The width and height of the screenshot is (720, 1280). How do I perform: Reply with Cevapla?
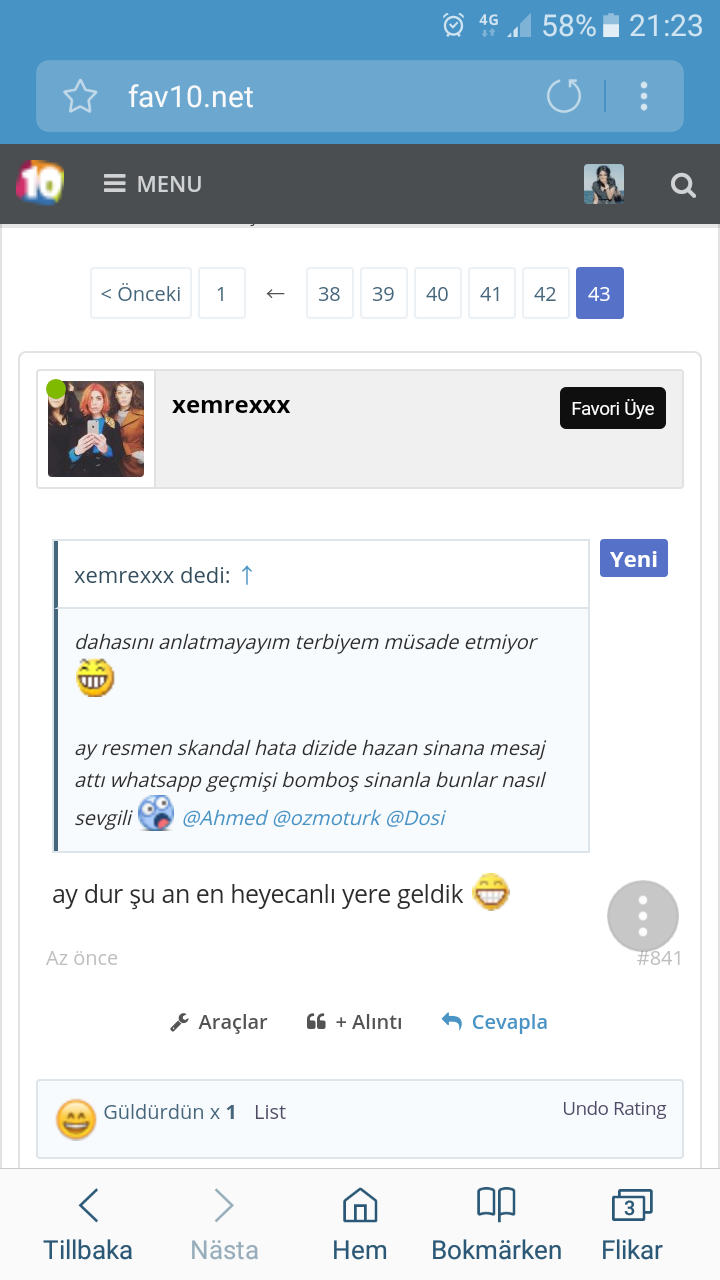pos(495,1022)
